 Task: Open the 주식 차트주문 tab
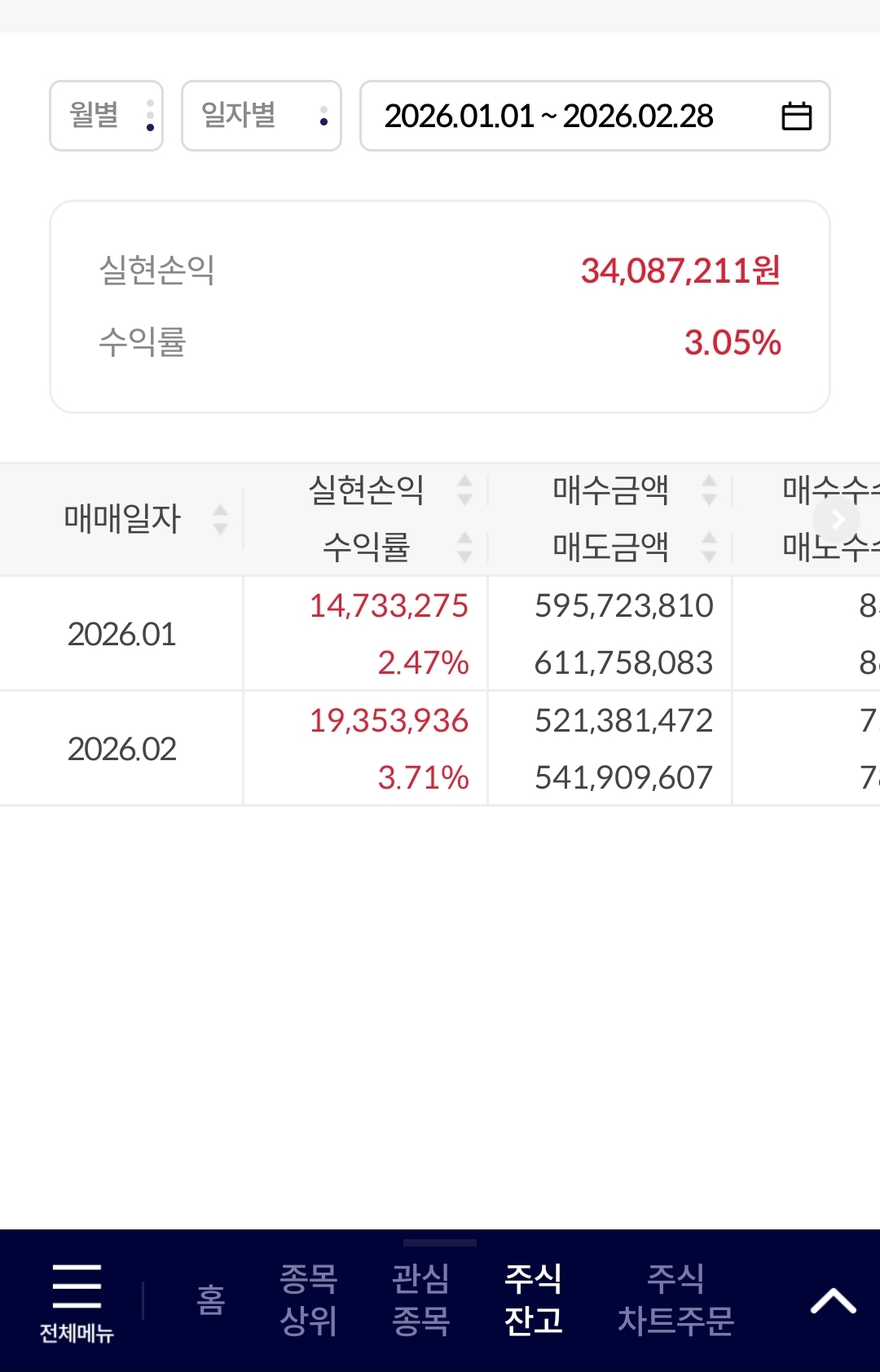(x=675, y=1299)
